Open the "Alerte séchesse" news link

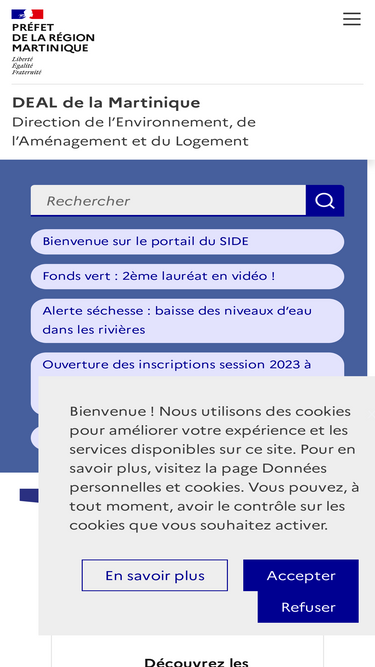(x=187, y=321)
